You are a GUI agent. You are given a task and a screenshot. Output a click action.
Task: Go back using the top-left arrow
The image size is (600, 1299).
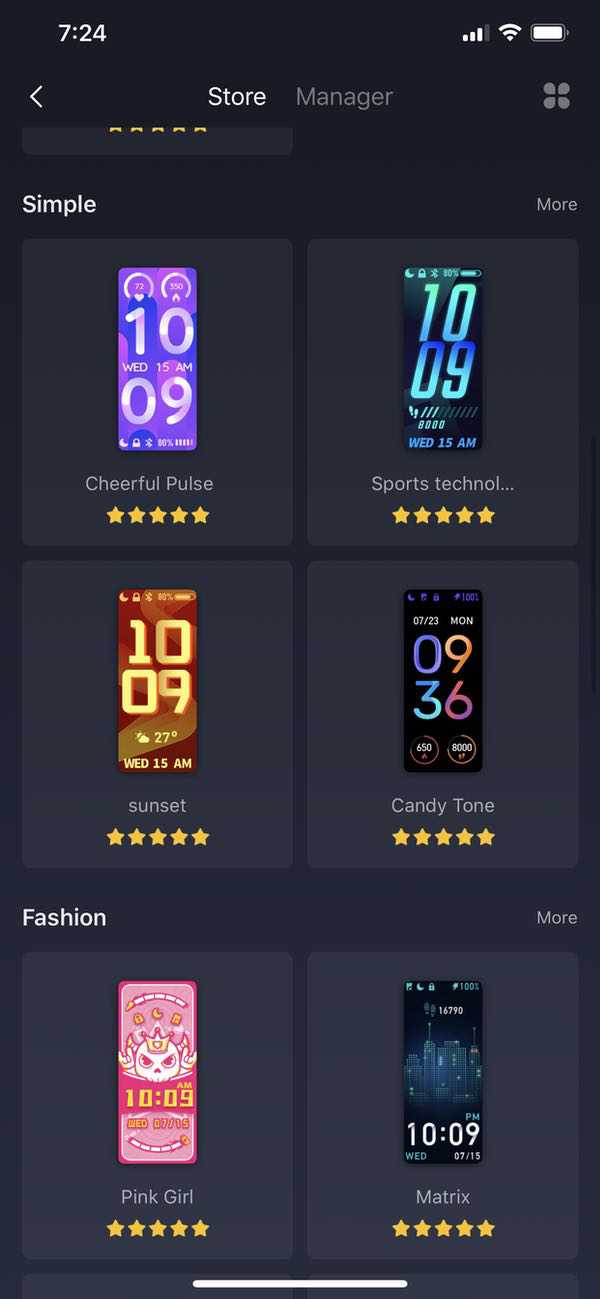tap(37, 96)
